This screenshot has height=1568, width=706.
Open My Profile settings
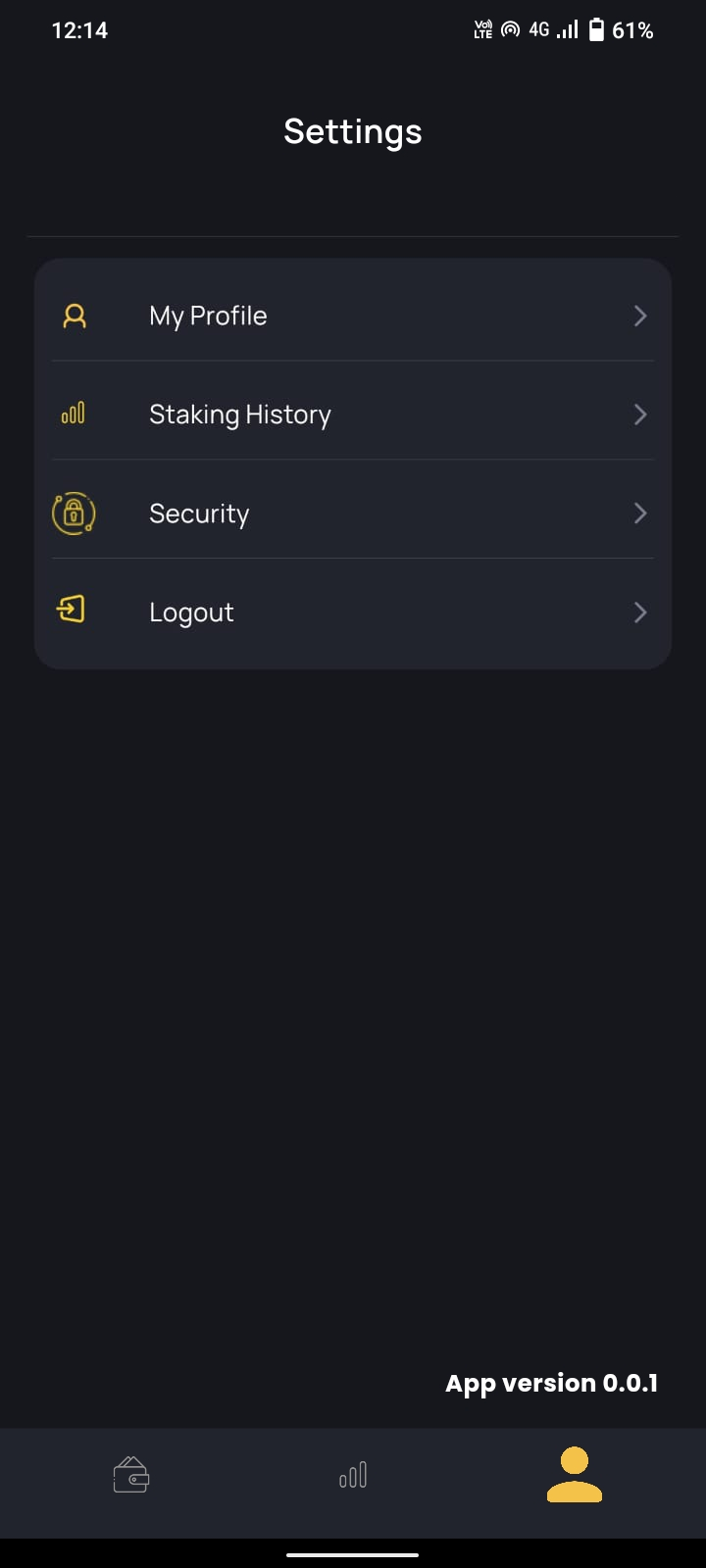351,316
